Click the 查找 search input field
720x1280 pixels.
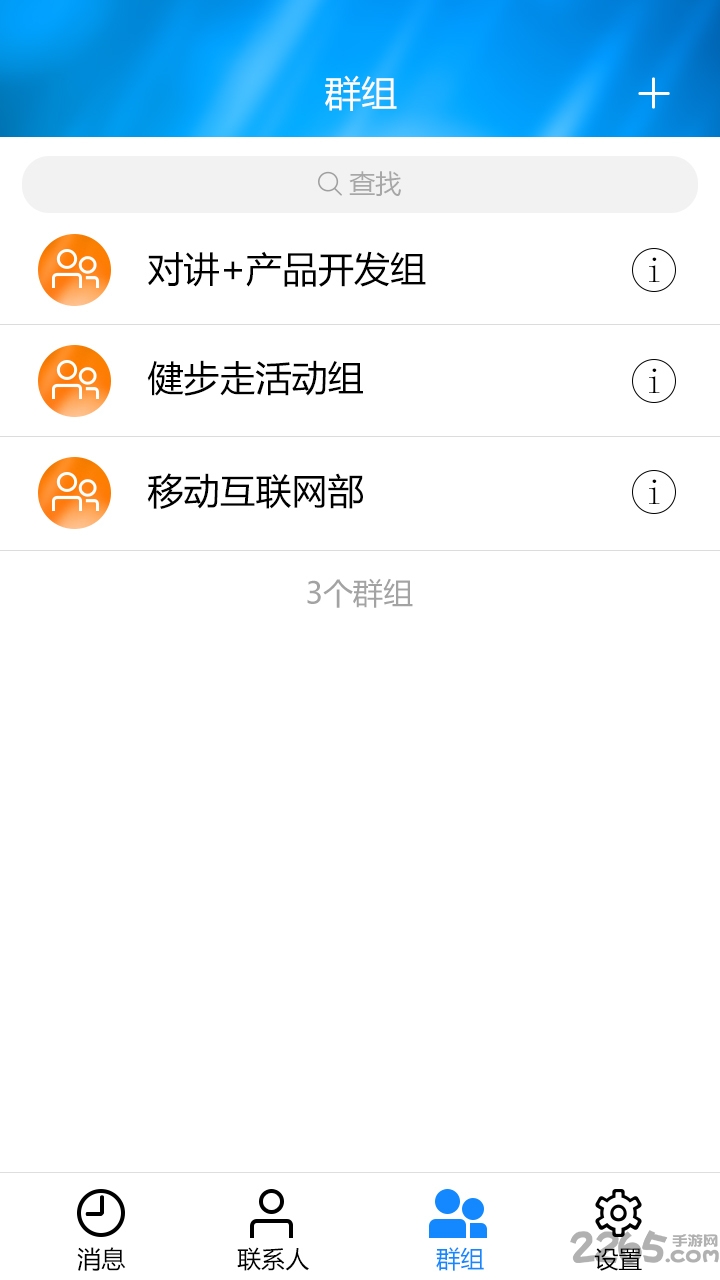[360, 184]
